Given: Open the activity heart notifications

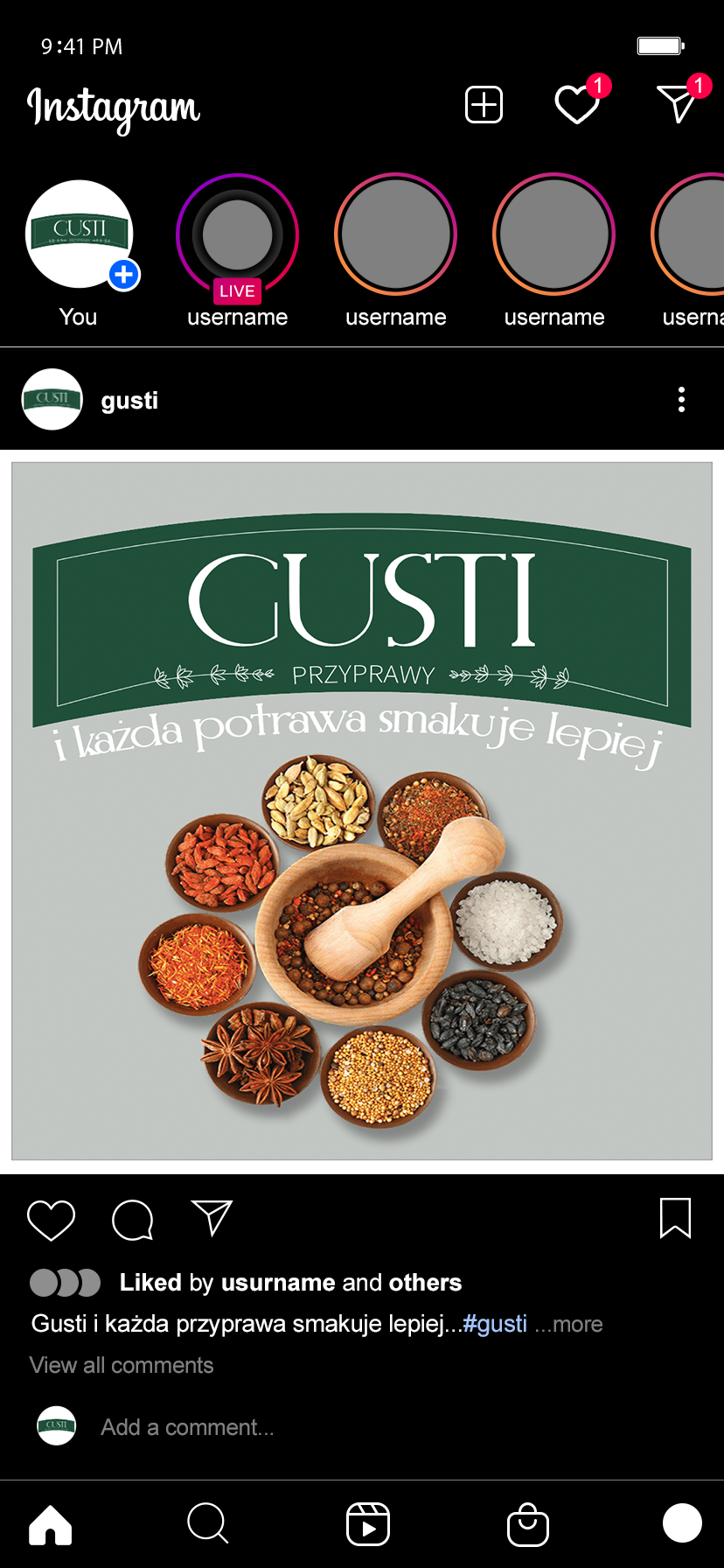Looking at the screenshot, I should click(577, 105).
